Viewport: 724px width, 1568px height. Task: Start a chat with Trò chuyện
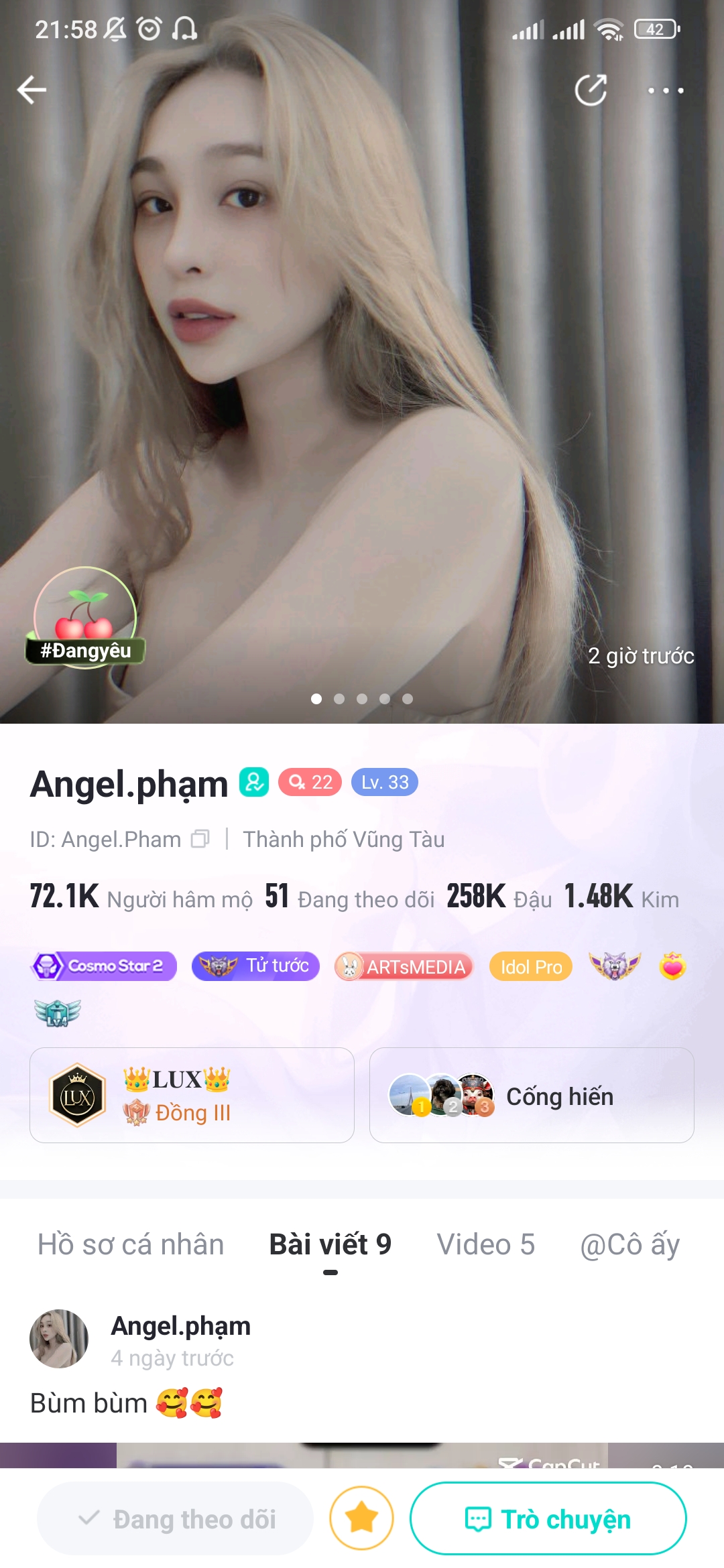click(x=548, y=1518)
